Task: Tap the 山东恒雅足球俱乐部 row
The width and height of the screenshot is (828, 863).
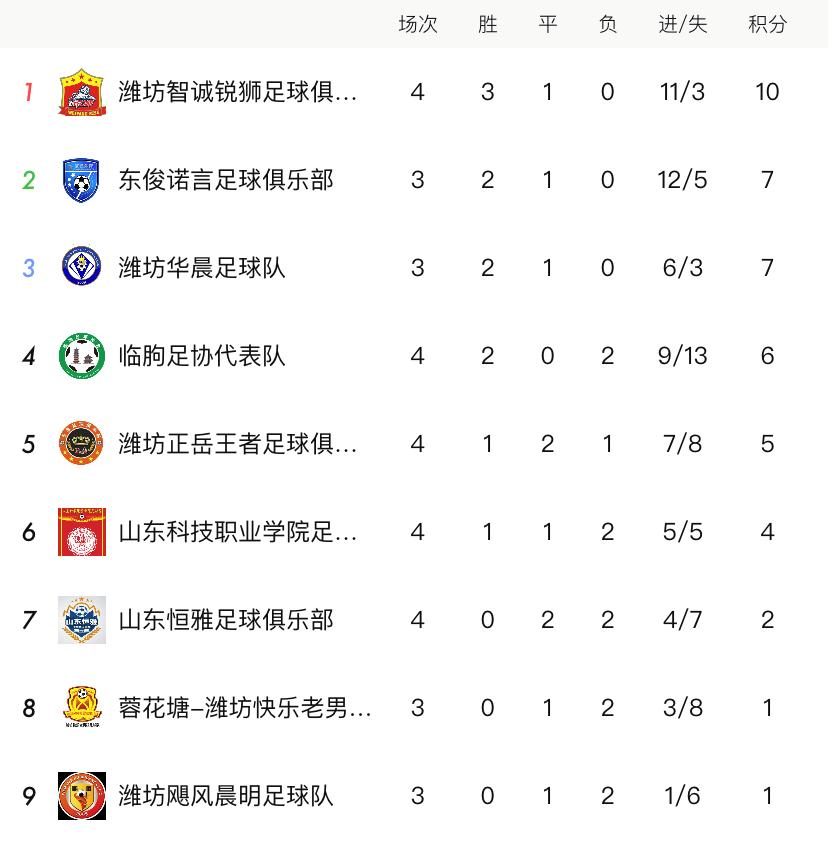Action: (225, 620)
